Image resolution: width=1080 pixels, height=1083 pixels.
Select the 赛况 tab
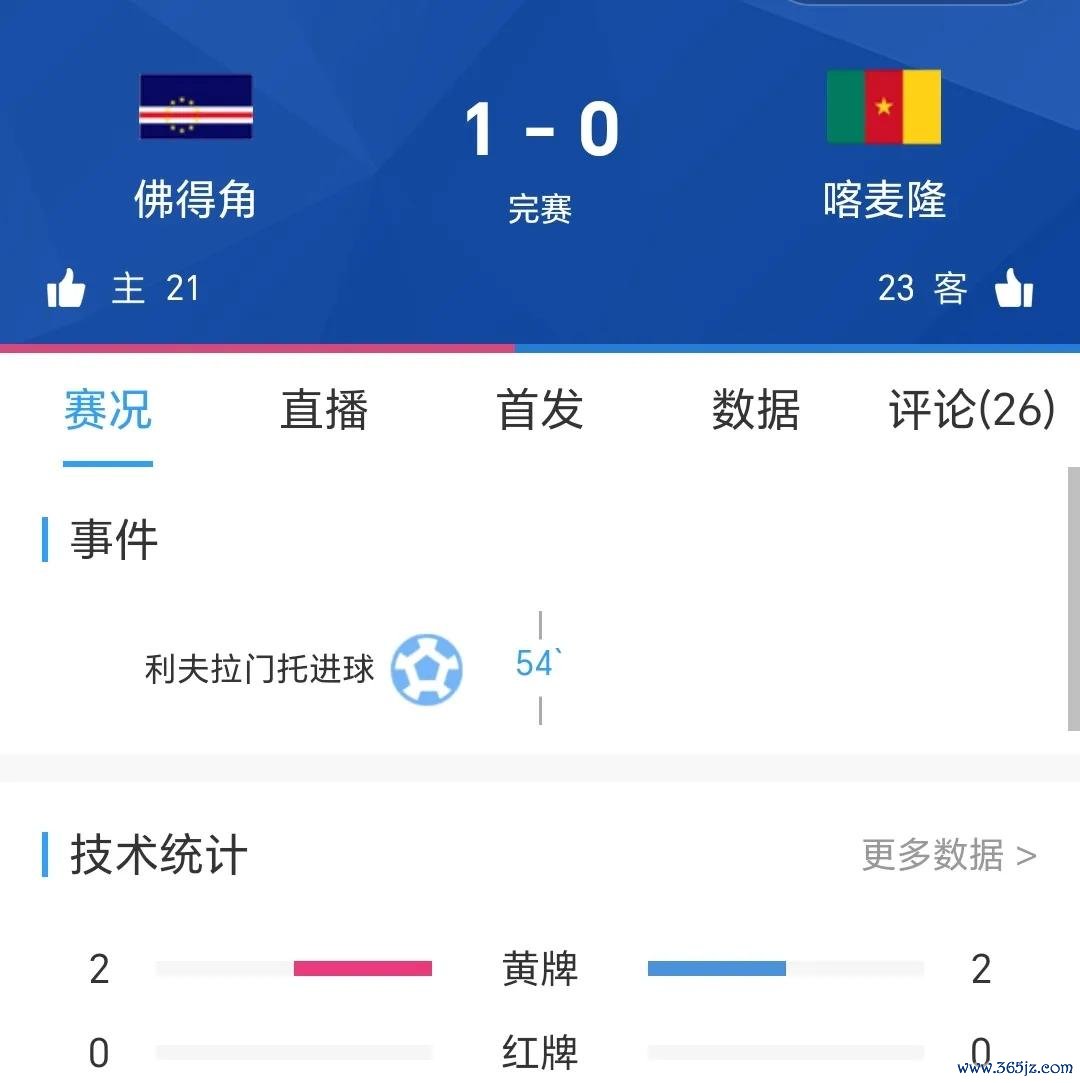coord(108,410)
